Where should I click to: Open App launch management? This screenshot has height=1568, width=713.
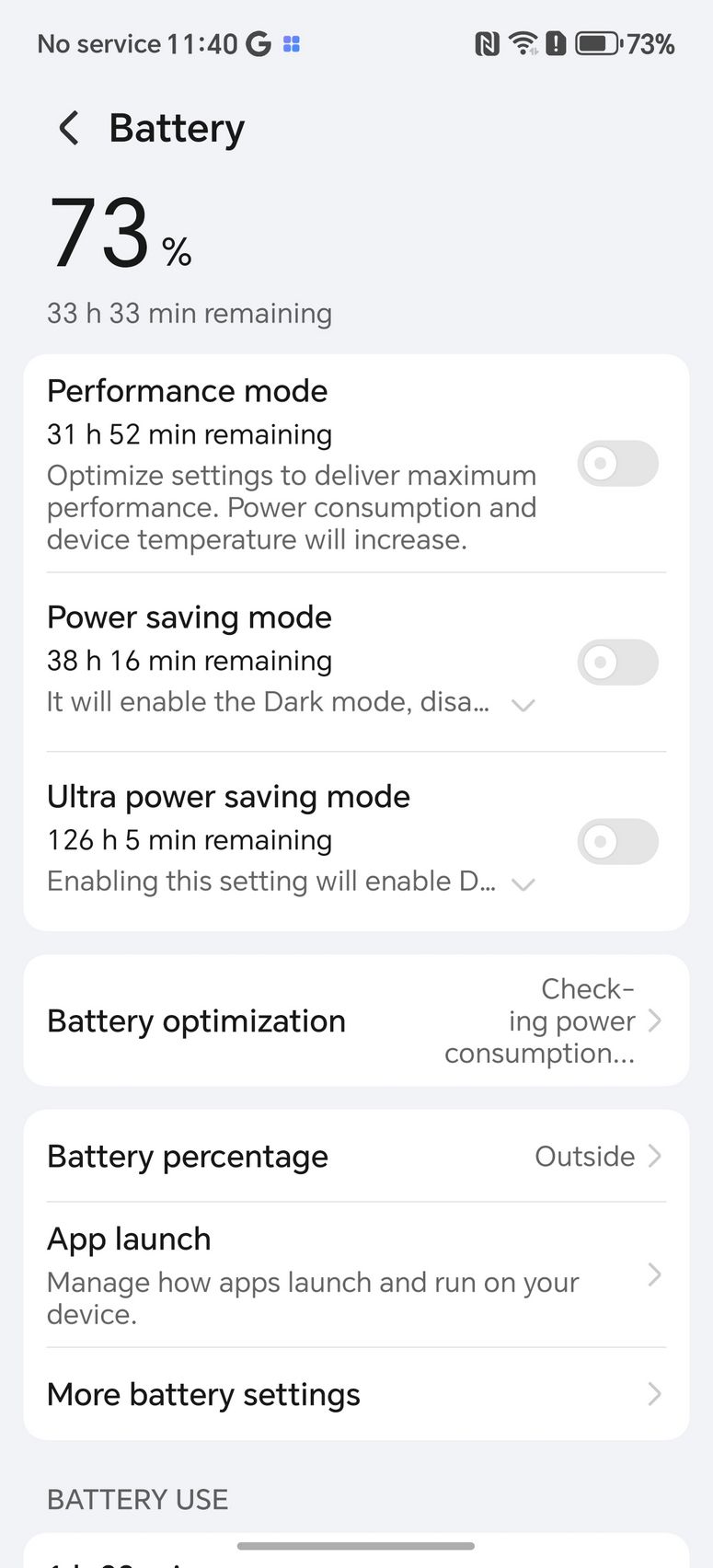pyautogui.click(x=356, y=1274)
